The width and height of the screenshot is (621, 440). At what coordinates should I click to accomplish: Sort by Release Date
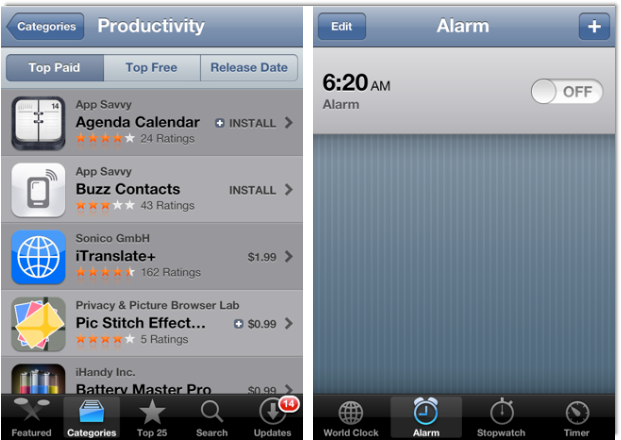[x=248, y=68]
